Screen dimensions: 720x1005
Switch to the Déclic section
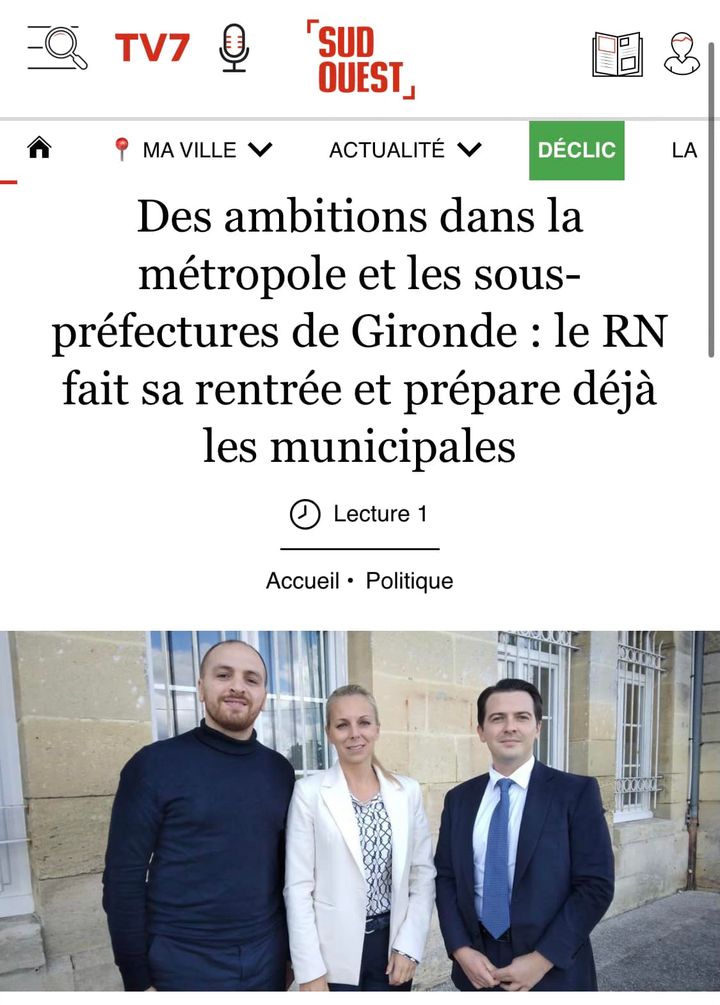(576, 150)
